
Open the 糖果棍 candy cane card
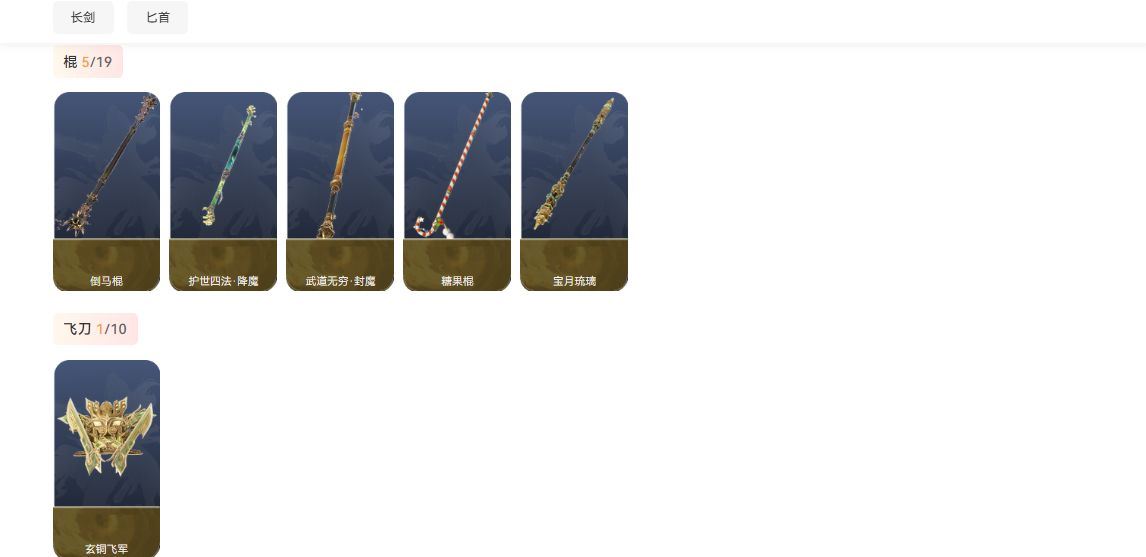[457, 191]
